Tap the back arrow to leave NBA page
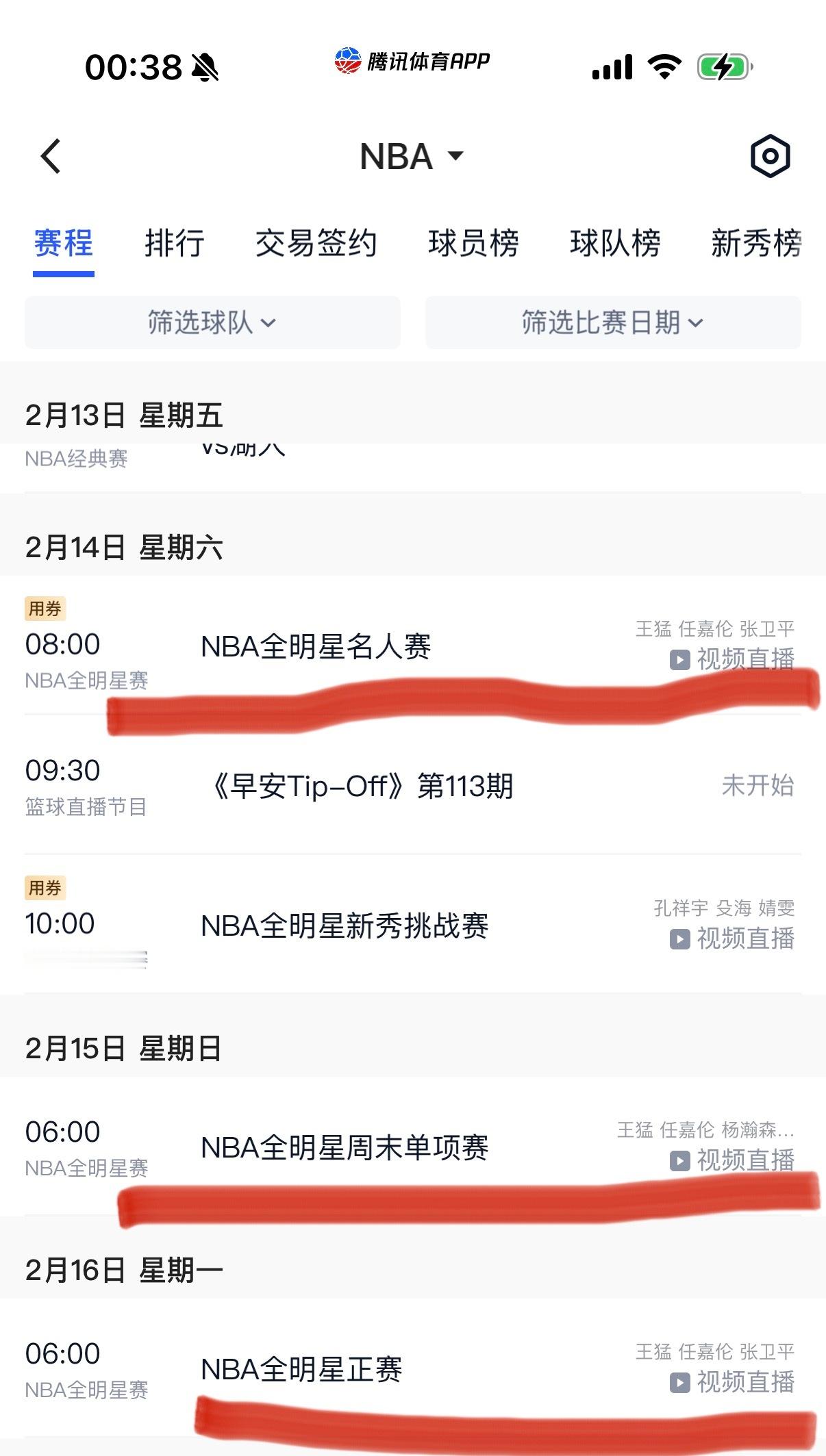Screen dimensions: 826x1456 [51, 156]
